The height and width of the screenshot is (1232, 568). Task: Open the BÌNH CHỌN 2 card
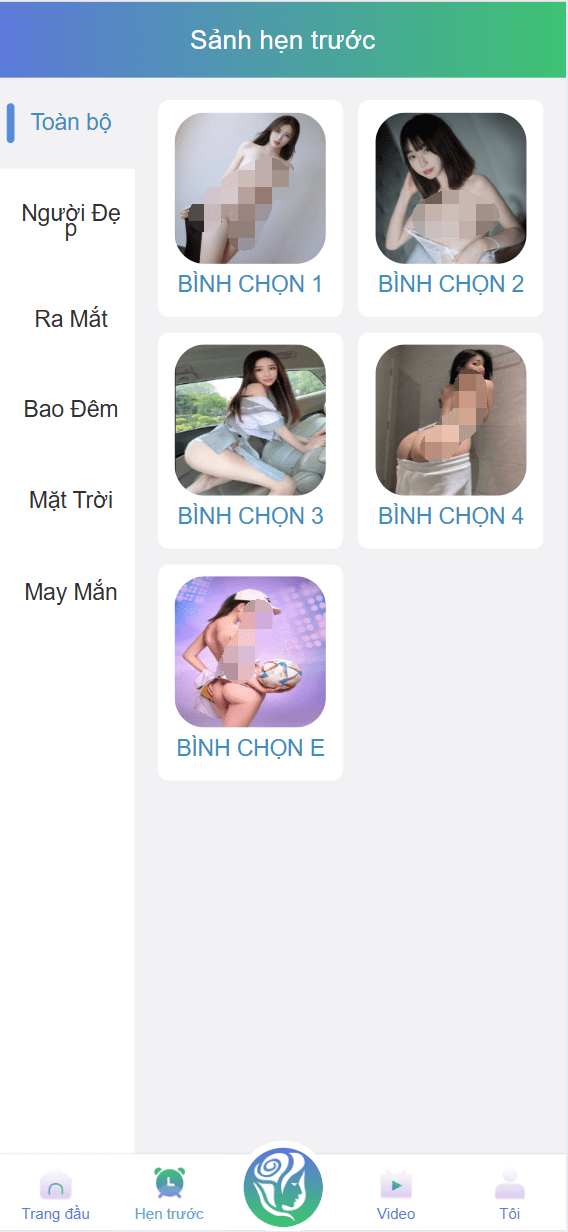point(451,208)
